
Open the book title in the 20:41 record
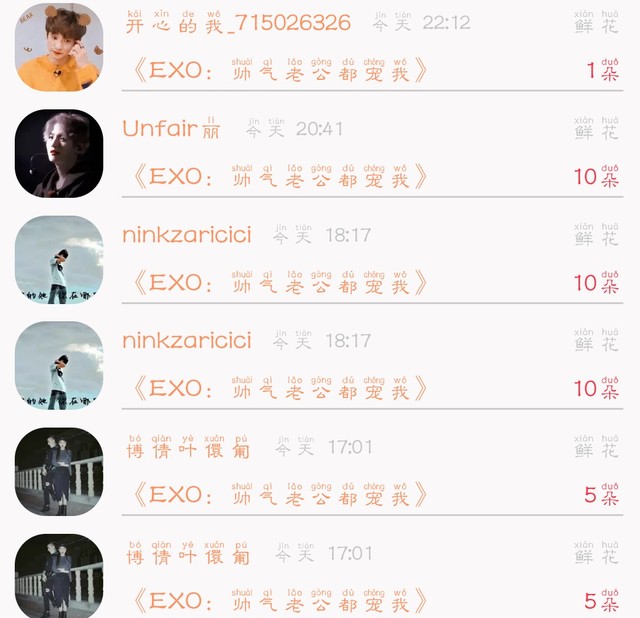tap(280, 176)
